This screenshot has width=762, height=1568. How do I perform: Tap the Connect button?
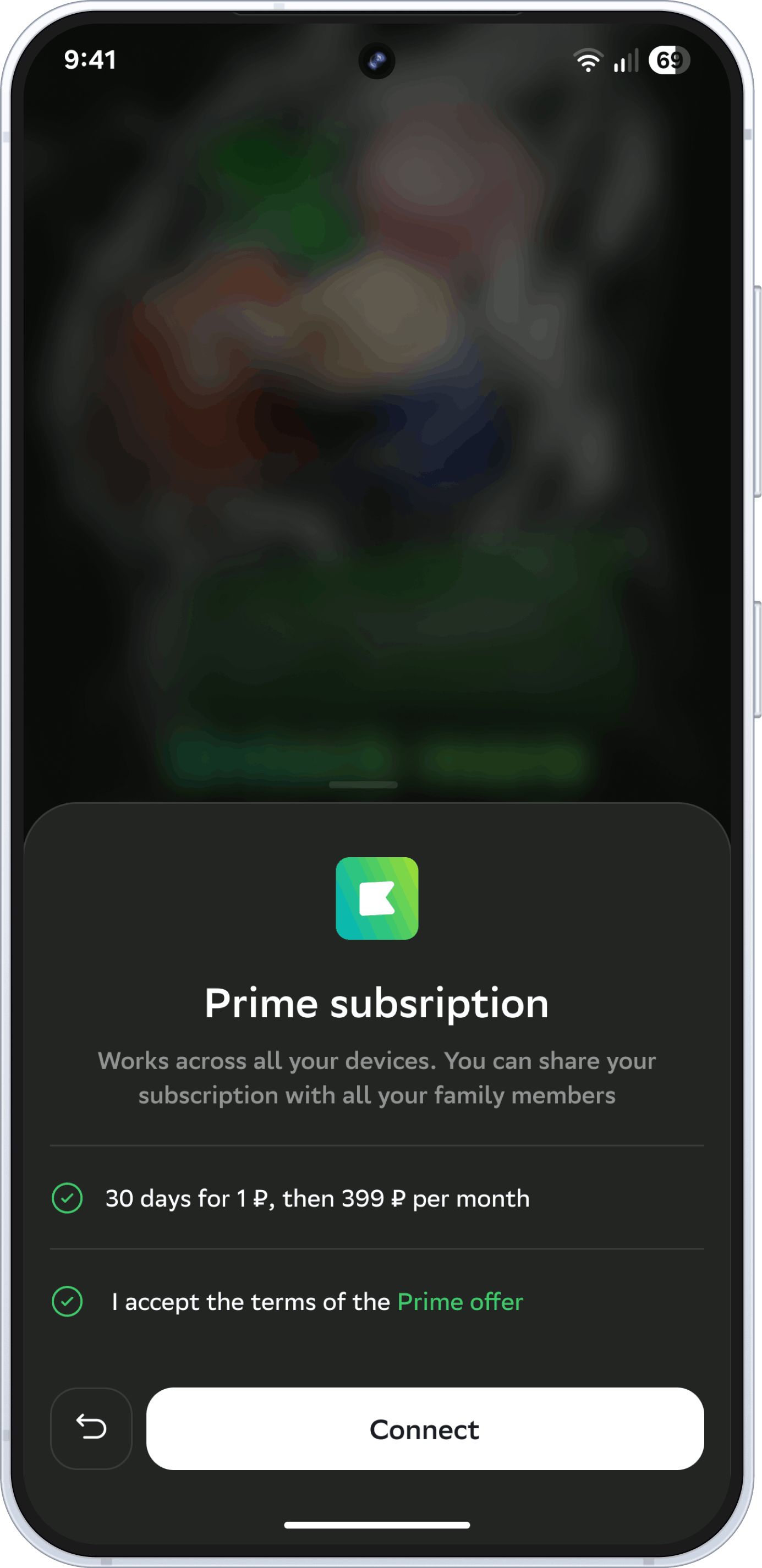[425, 1429]
